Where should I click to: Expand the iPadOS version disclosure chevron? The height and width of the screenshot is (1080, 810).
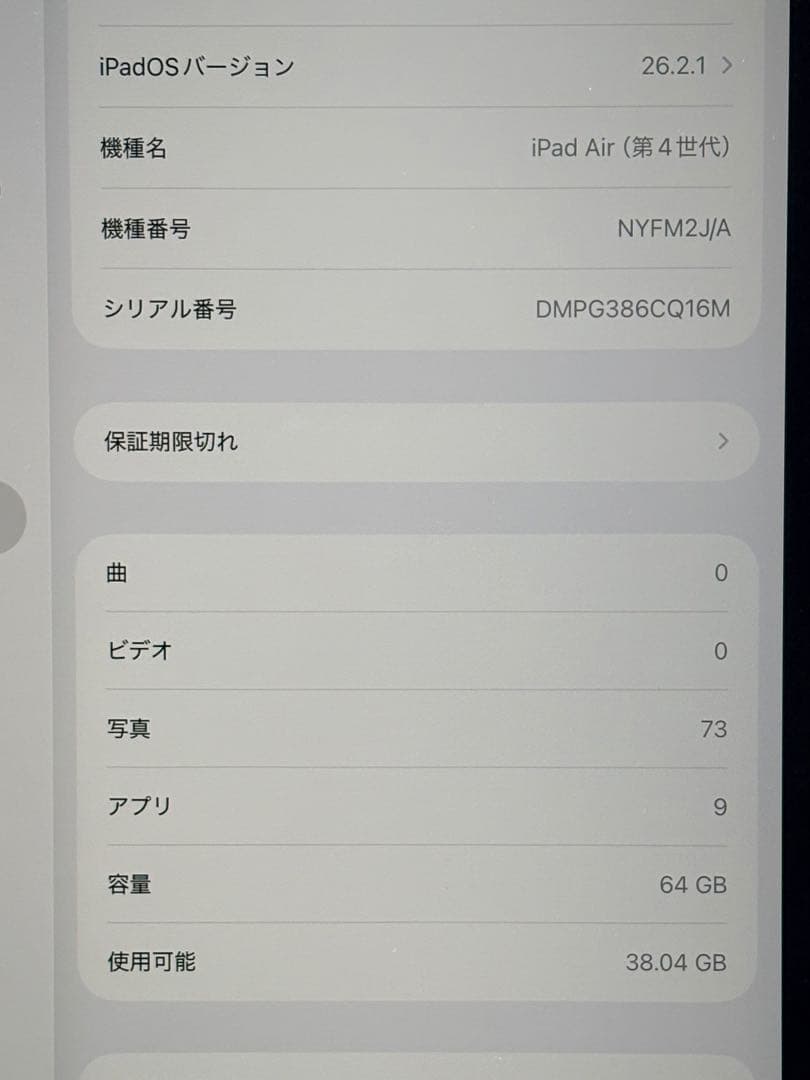(x=727, y=66)
